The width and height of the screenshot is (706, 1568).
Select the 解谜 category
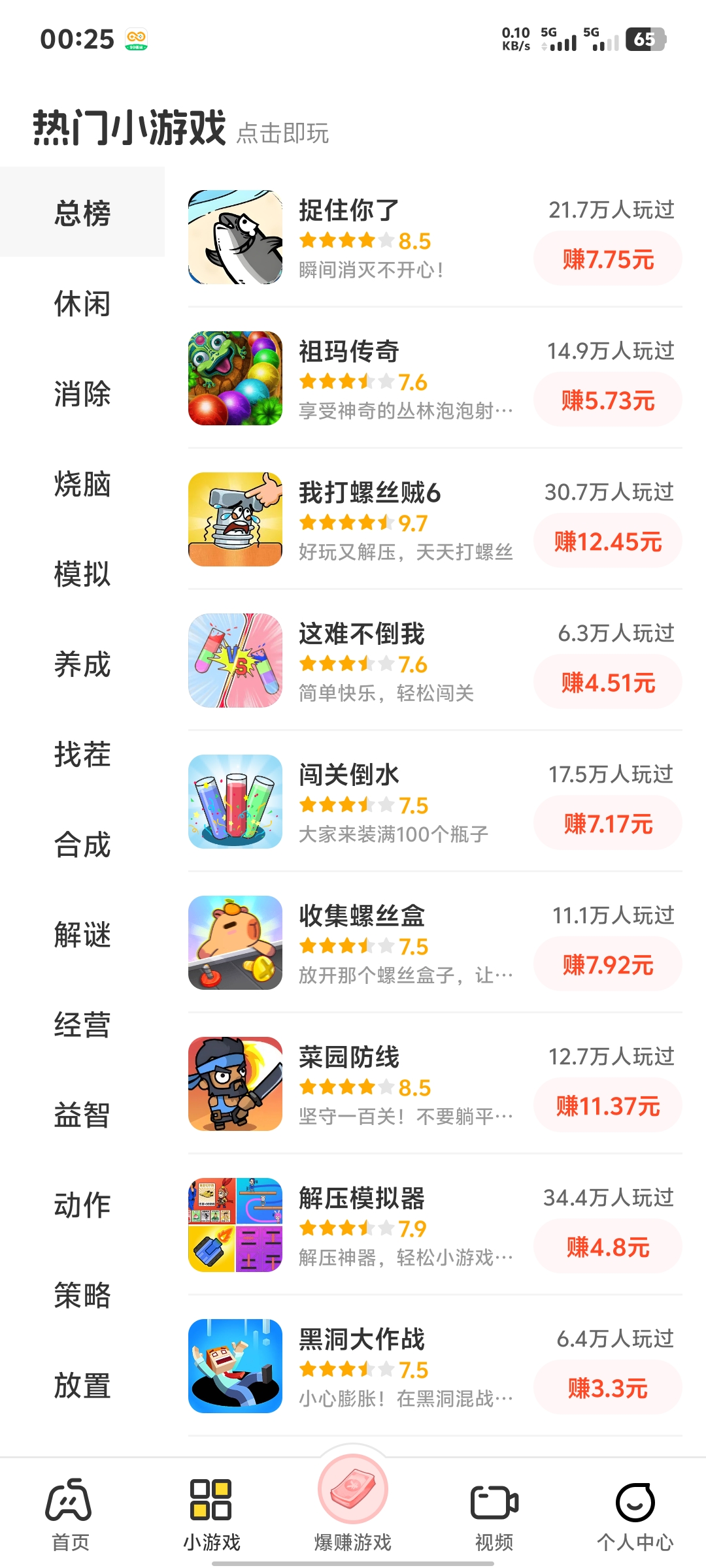coord(82,935)
